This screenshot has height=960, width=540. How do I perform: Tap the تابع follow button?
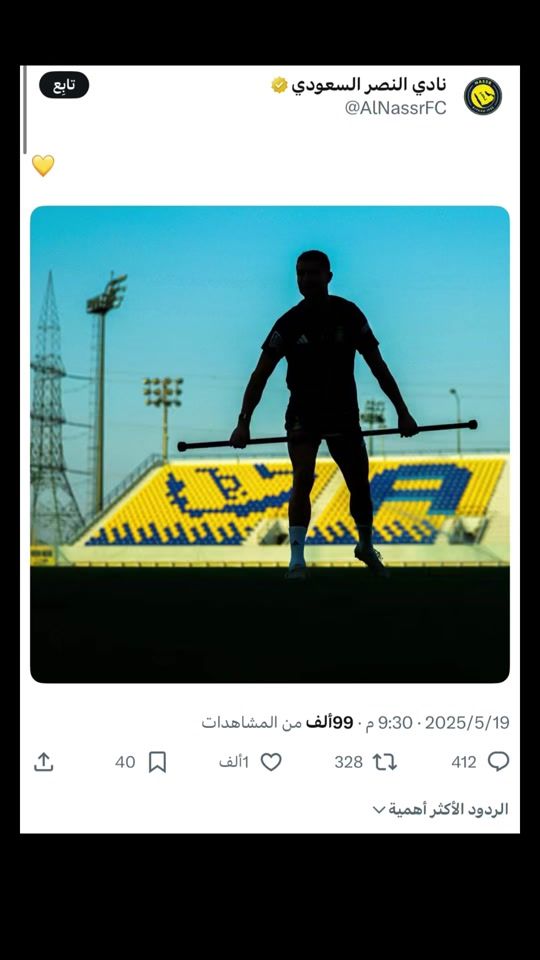pos(64,85)
